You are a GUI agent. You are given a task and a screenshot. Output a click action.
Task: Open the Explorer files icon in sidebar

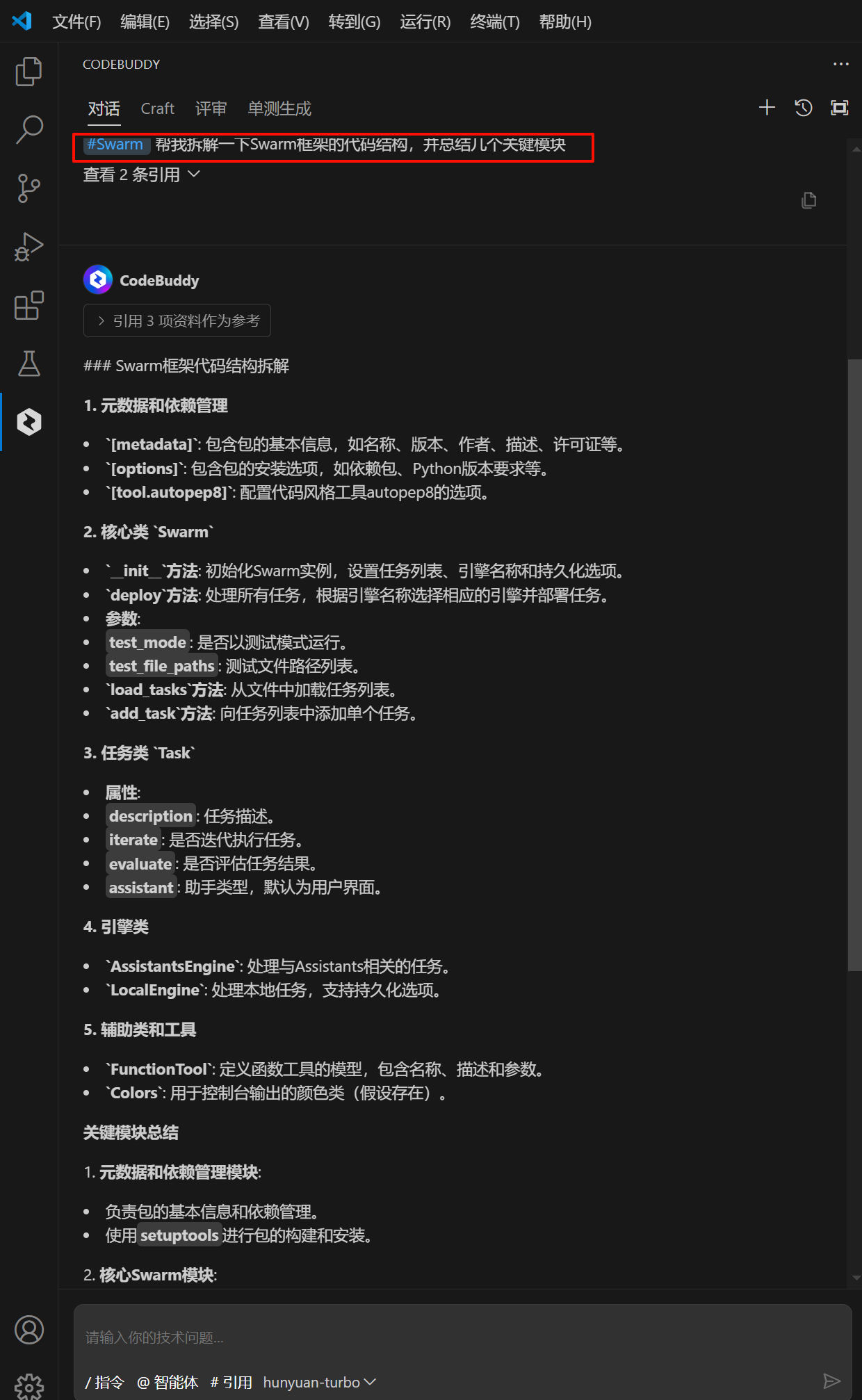29,72
